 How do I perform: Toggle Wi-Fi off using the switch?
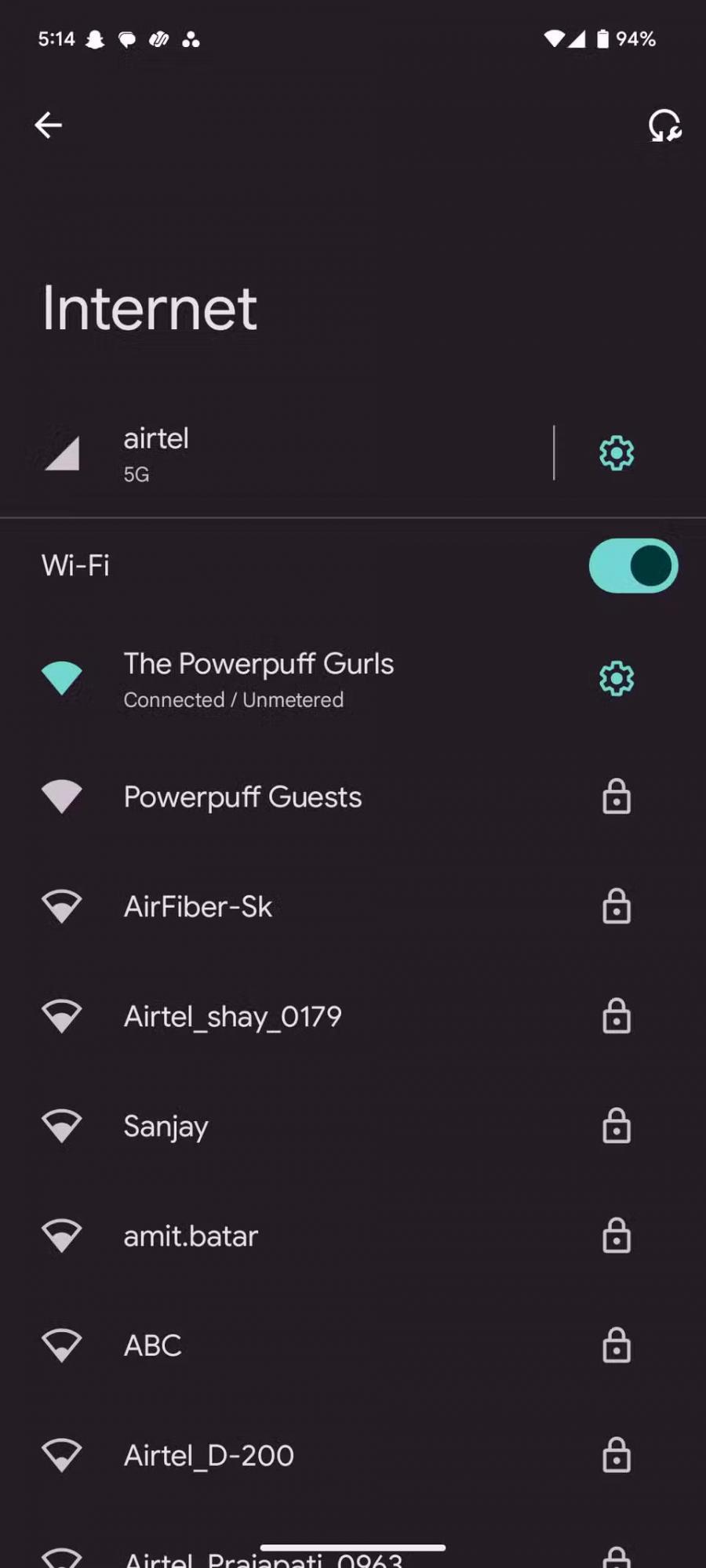pos(634,565)
